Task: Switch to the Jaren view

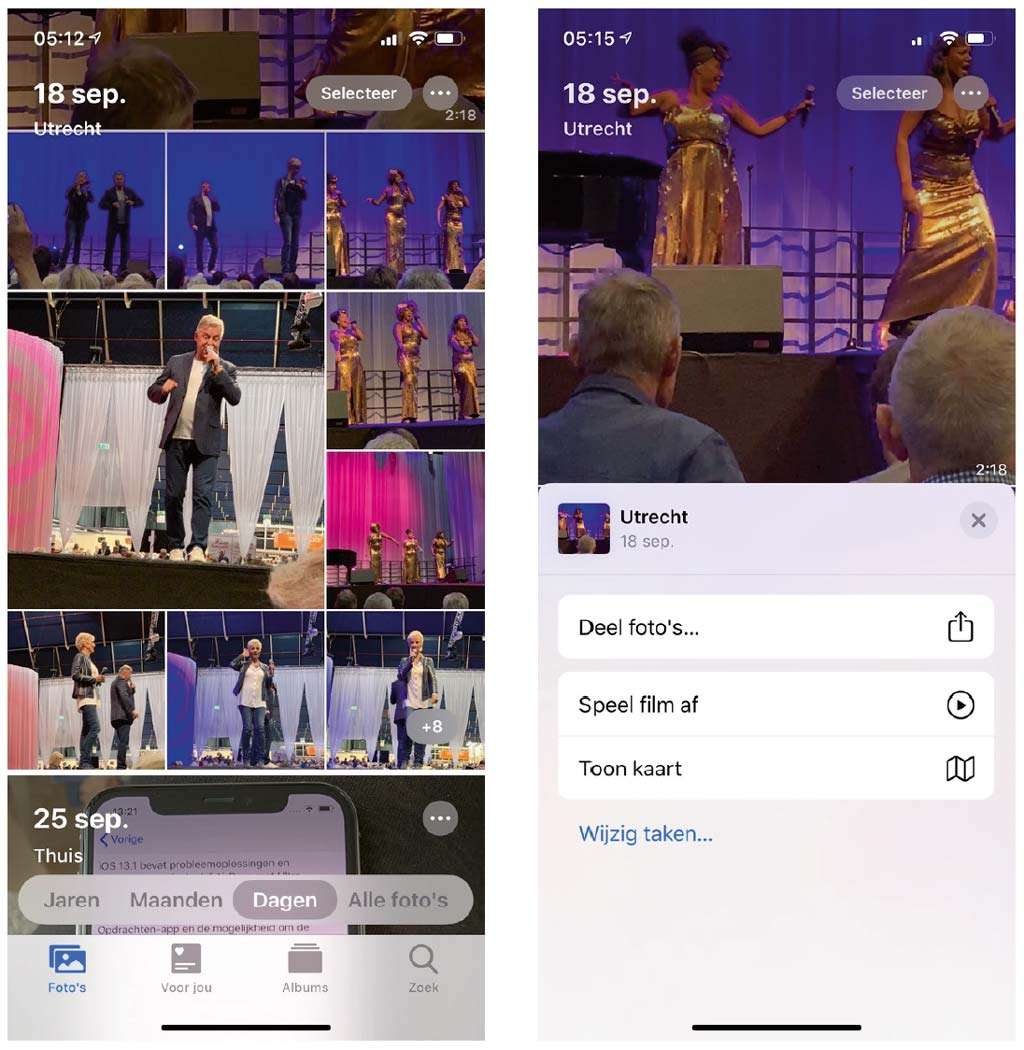Action: click(x=72, y=900)
